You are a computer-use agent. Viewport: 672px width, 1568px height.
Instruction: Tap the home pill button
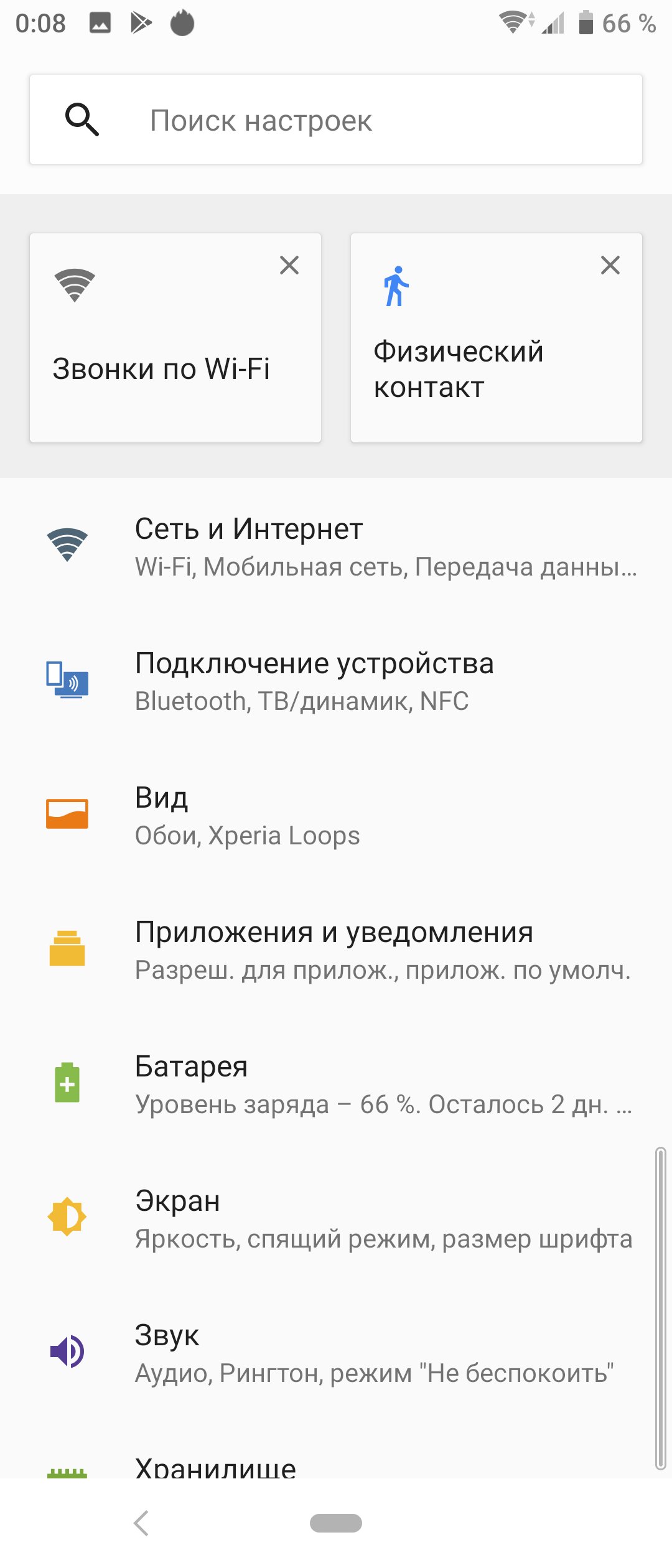pos(336,1523)
